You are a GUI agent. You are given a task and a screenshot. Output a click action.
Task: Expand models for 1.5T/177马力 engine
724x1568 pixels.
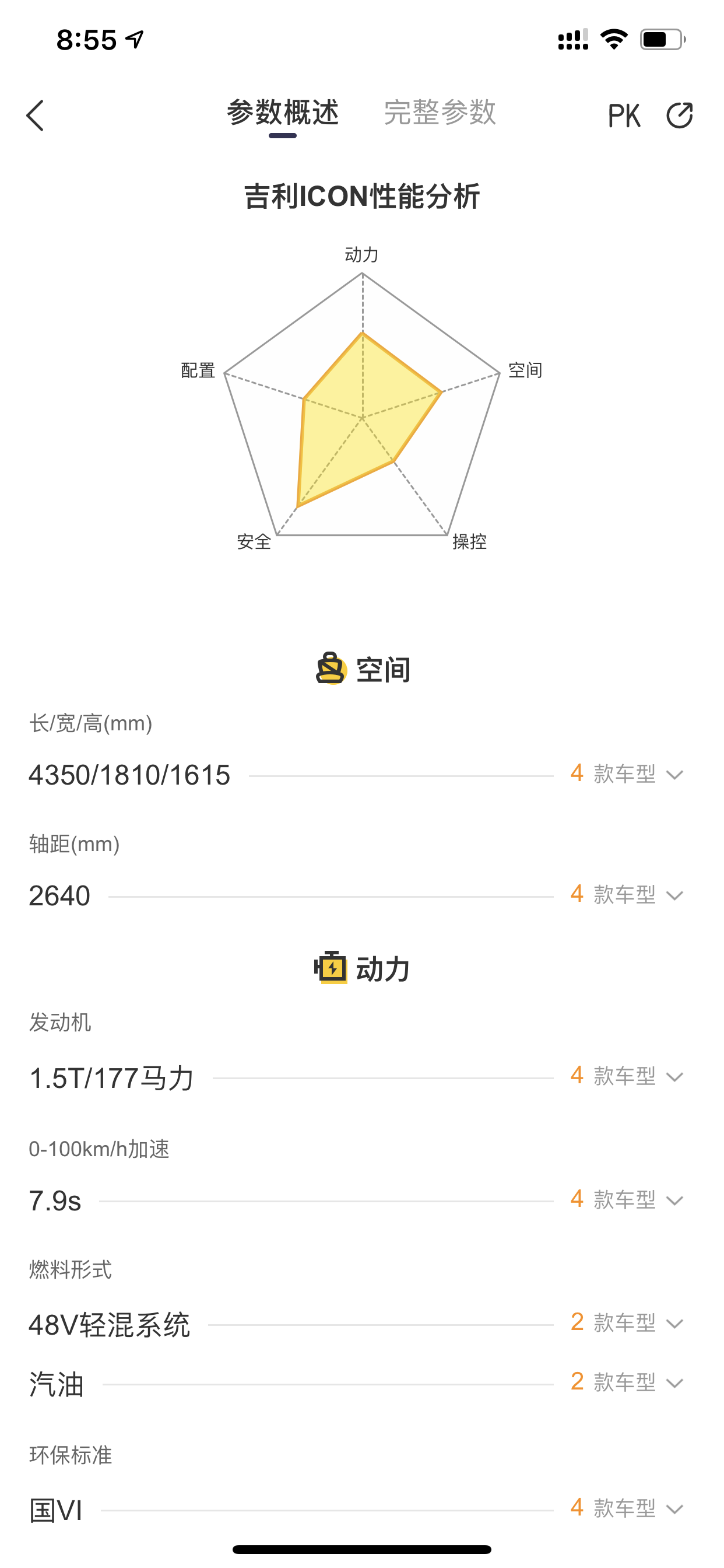click(x=627, y=1077)
